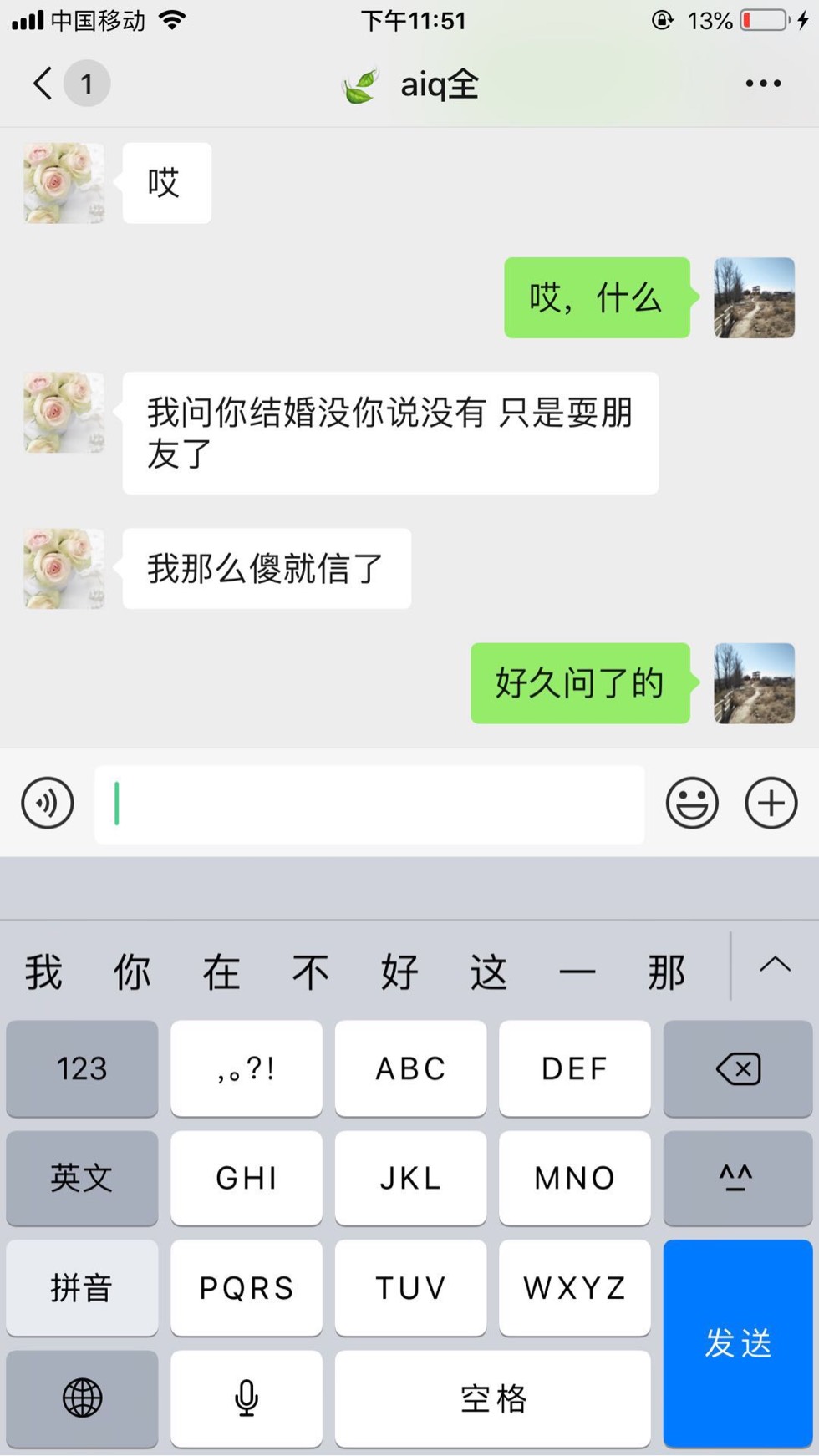The image size is (819, 1456).
Task: Open the emoji sticker panel
Action: (x=691, y=803)
